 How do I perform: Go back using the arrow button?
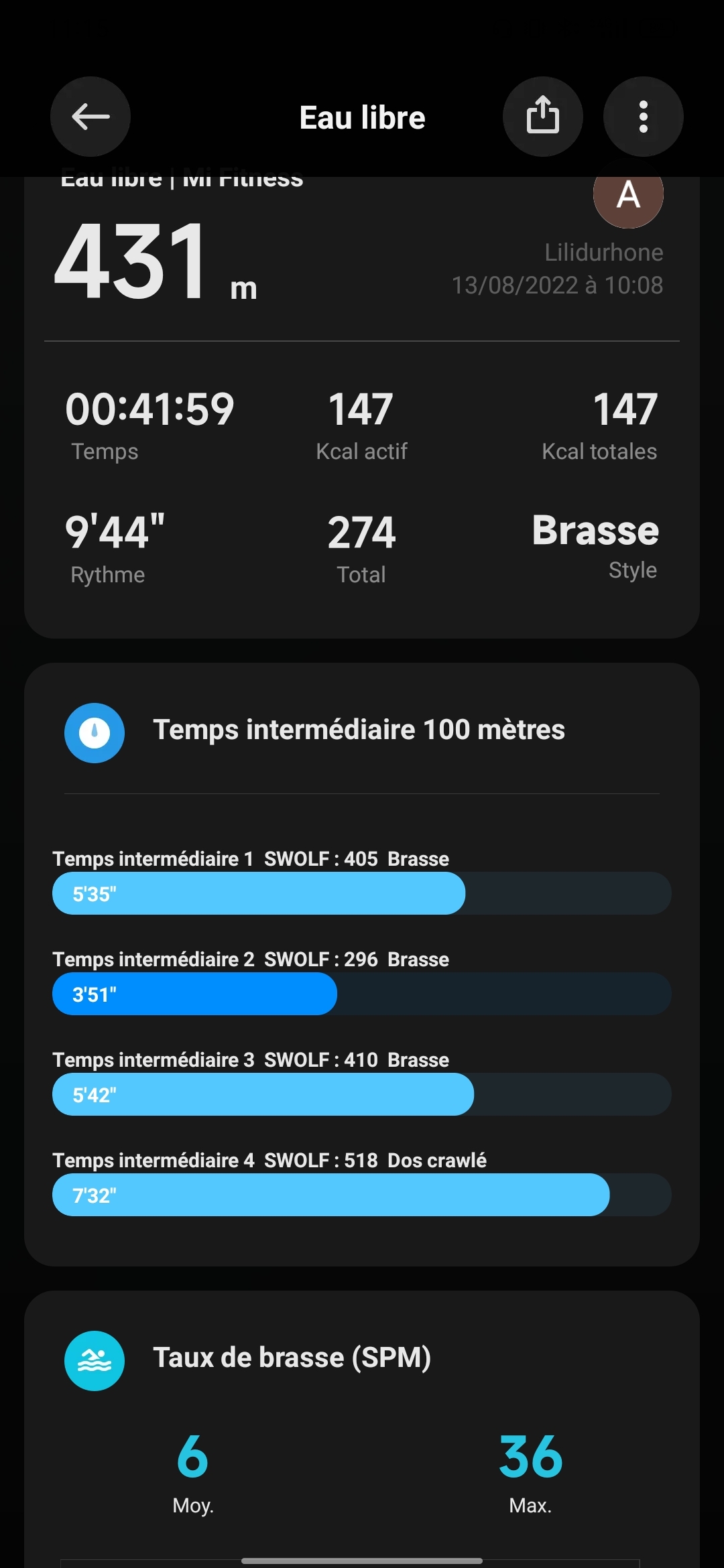90,117
